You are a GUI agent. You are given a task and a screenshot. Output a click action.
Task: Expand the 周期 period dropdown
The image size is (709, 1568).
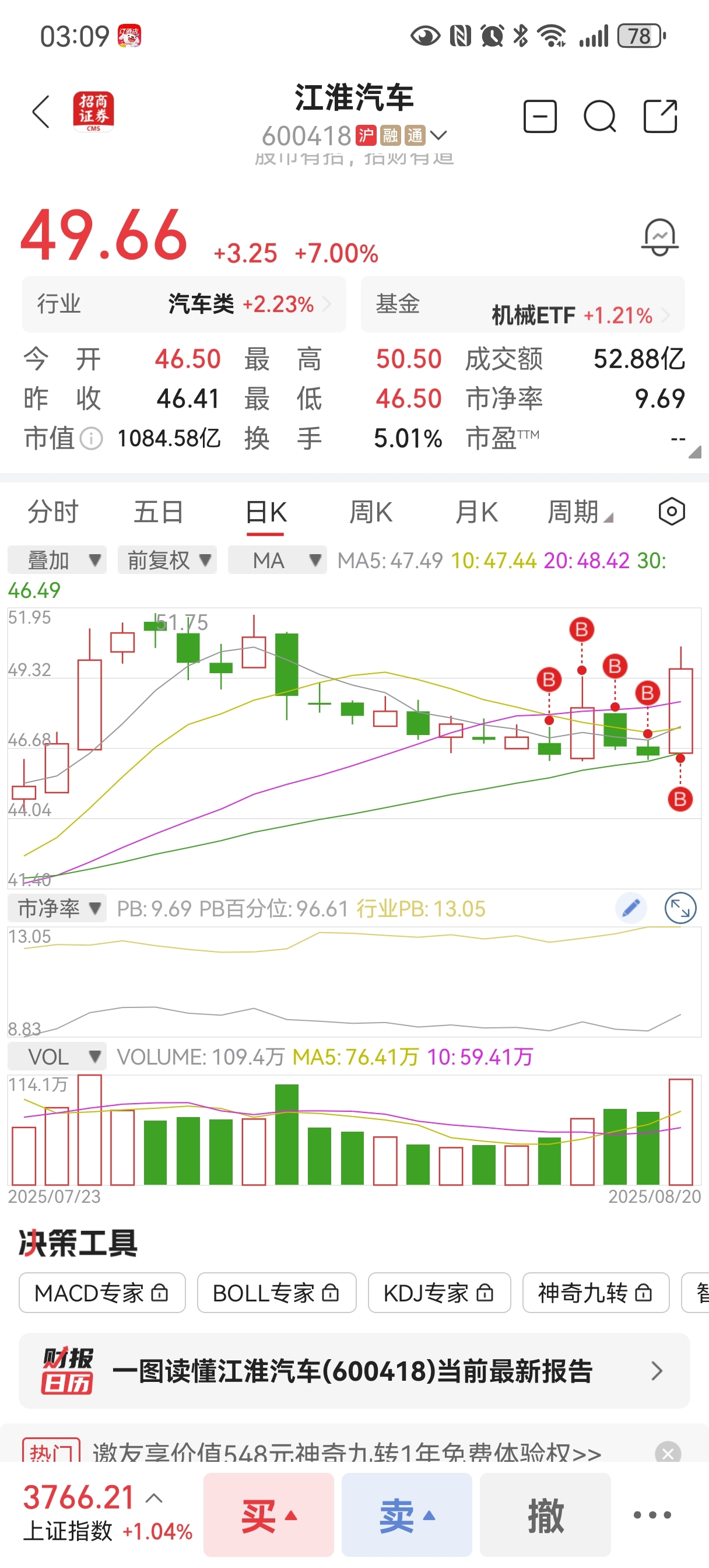(x=580, y=512)
